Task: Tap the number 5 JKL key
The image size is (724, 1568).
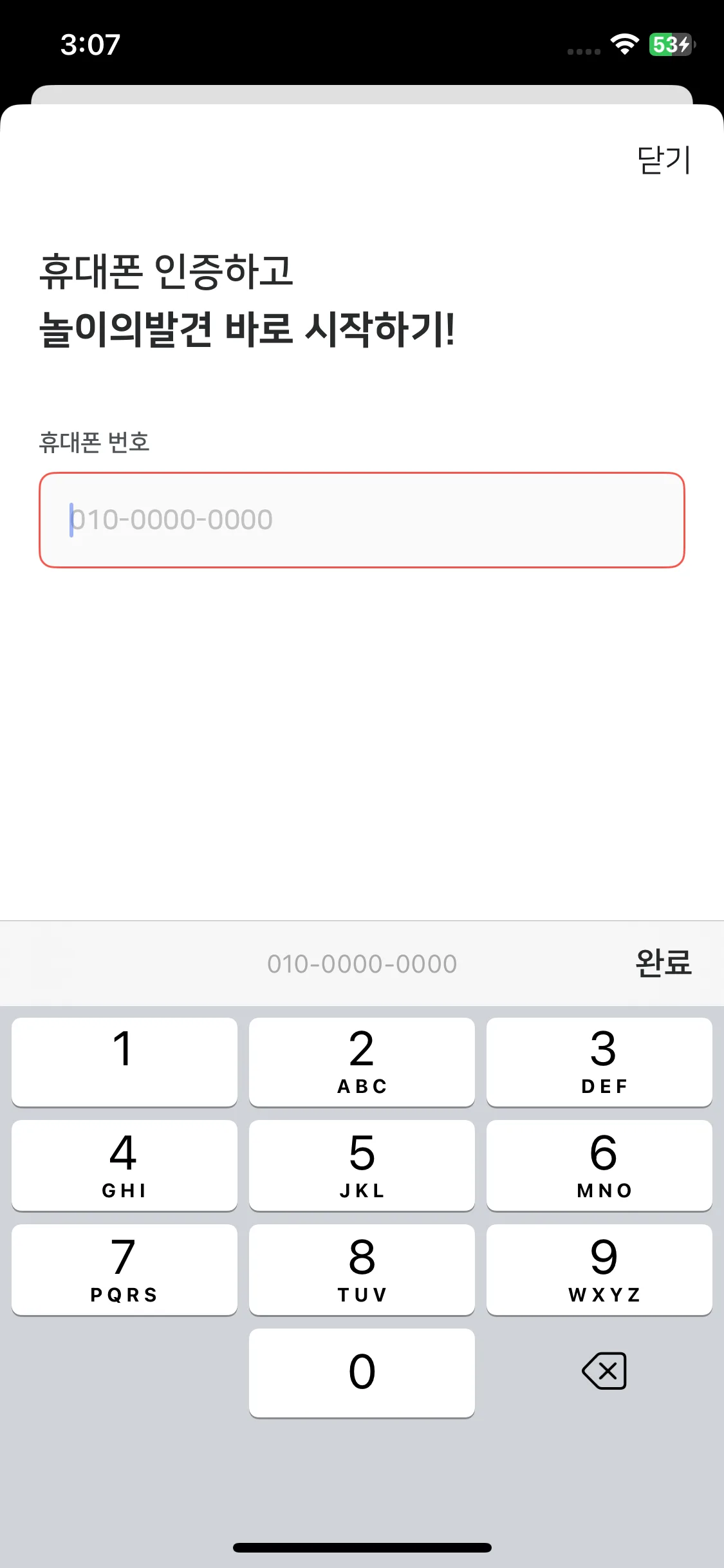Action: tap(362, 1166)
